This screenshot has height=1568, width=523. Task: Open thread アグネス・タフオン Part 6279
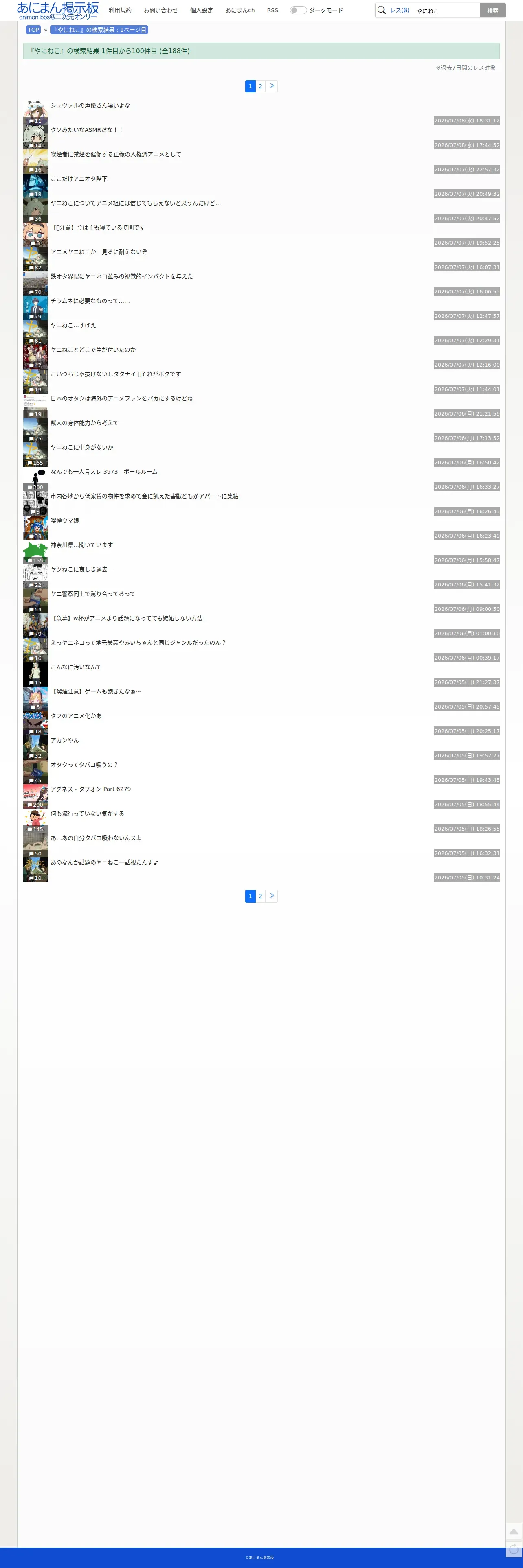tap(91, 789)
